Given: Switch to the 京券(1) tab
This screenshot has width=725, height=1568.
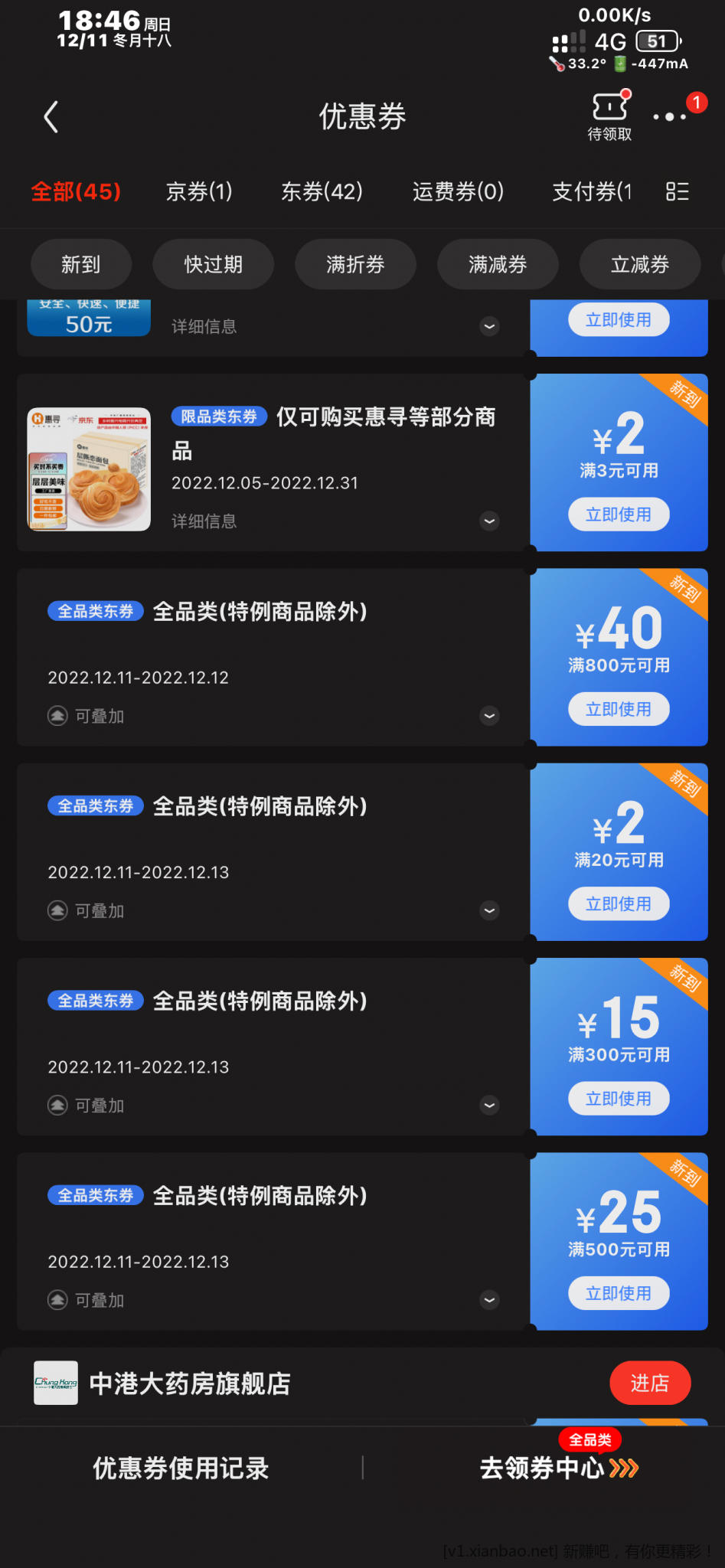Looking at the screenshot, I should coord(199,191).
